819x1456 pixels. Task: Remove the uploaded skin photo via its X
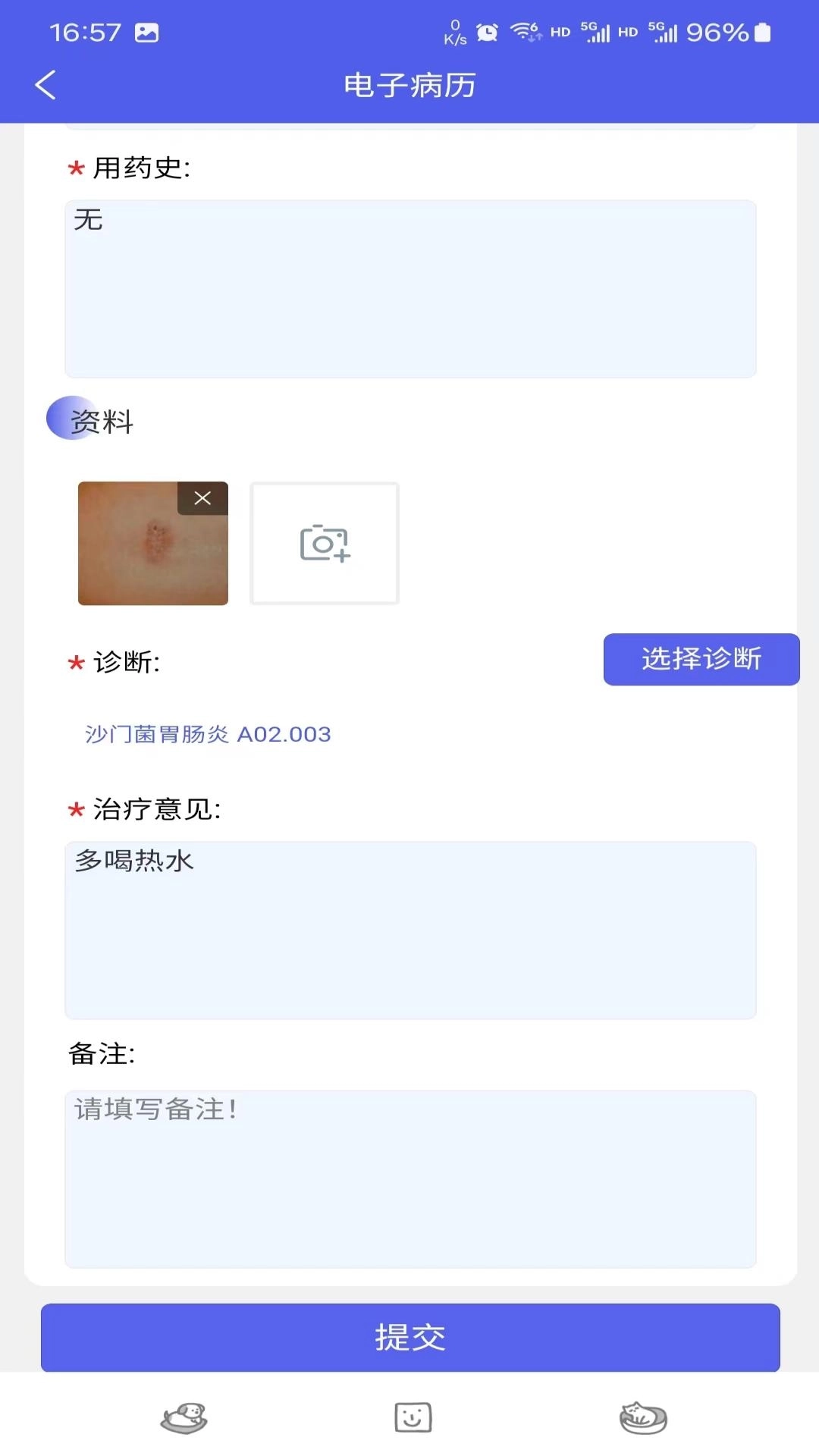point(202,498)
